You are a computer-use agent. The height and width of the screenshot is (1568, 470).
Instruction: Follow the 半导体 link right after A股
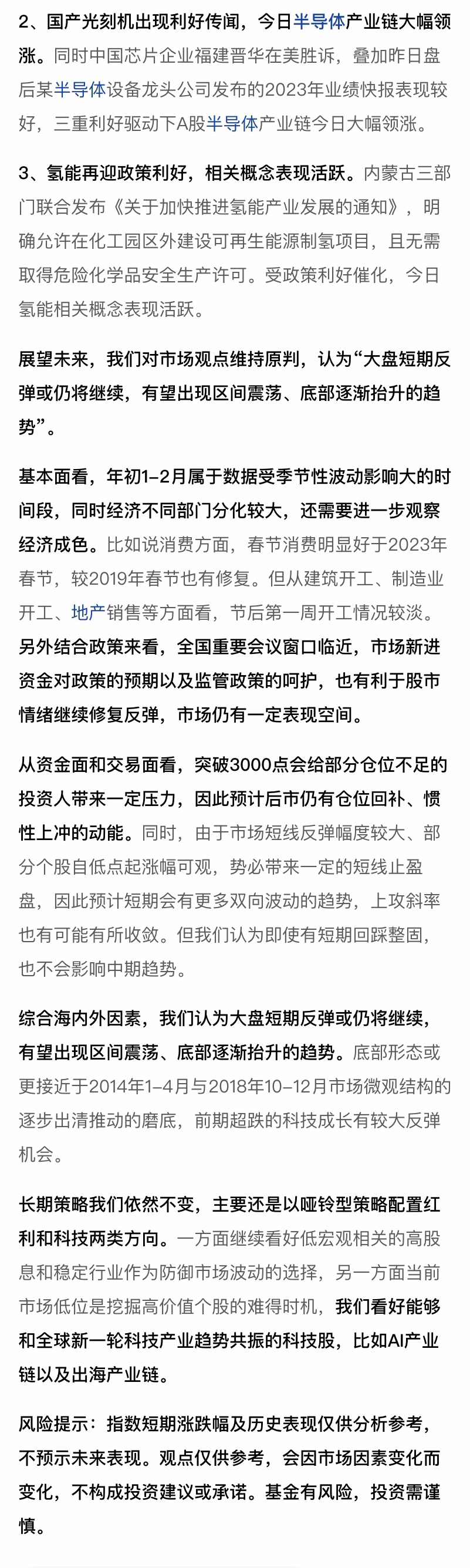232,123
